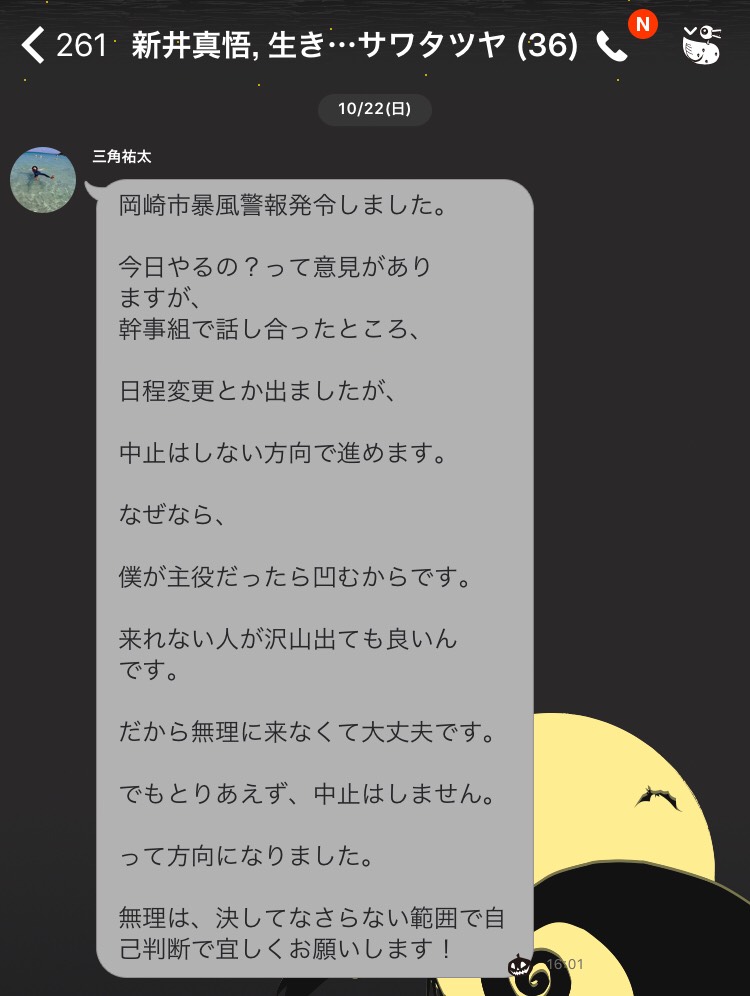The image size is (750, 996).
Task: Start a call with the phone icon
Action: [611, 46]
